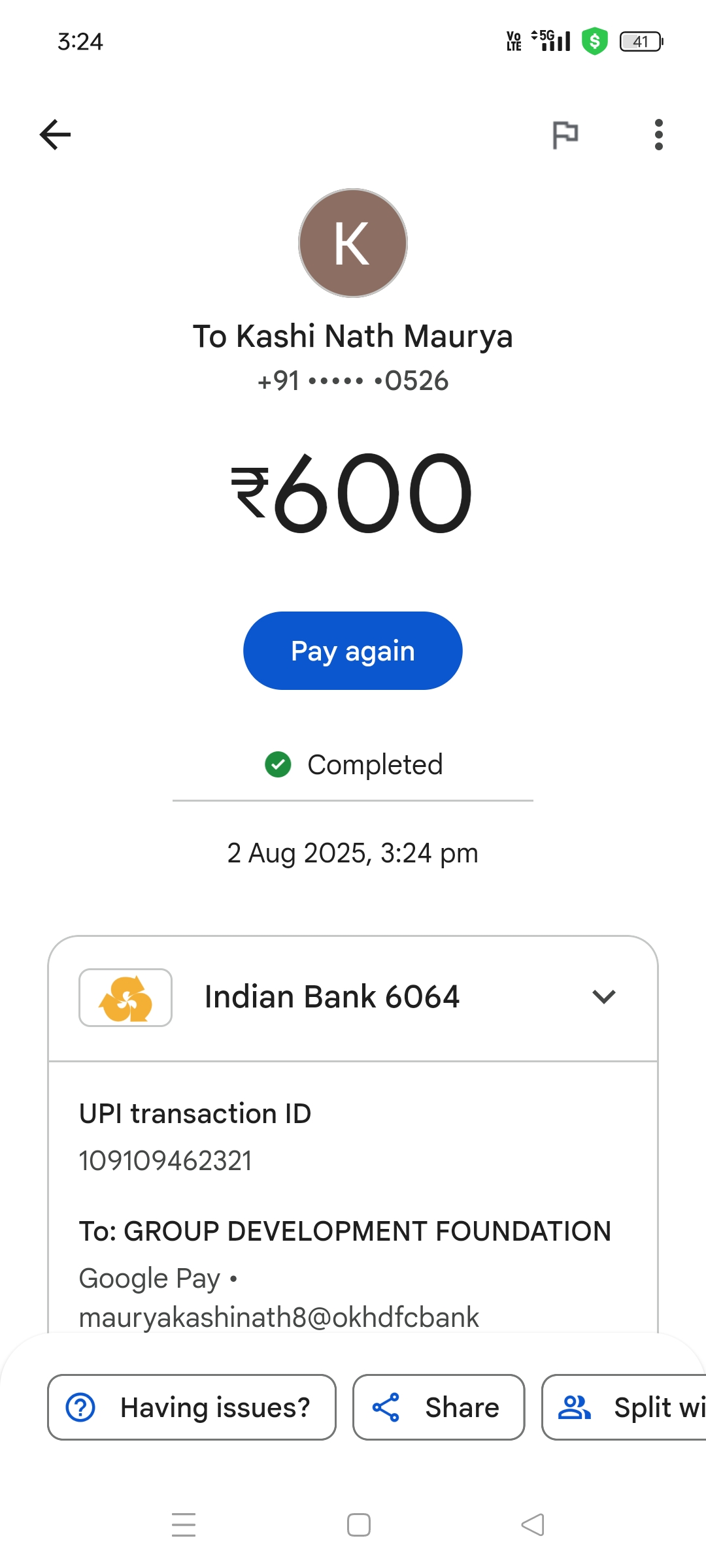
Task: Go to the system home screen
Action: coord(358,1525)
